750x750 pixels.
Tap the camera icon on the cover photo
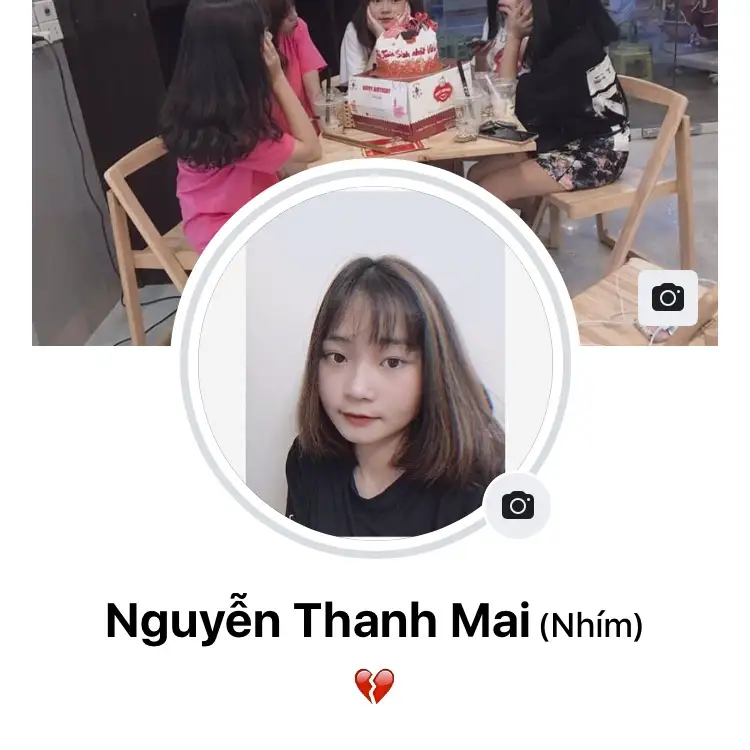point(667,298)
